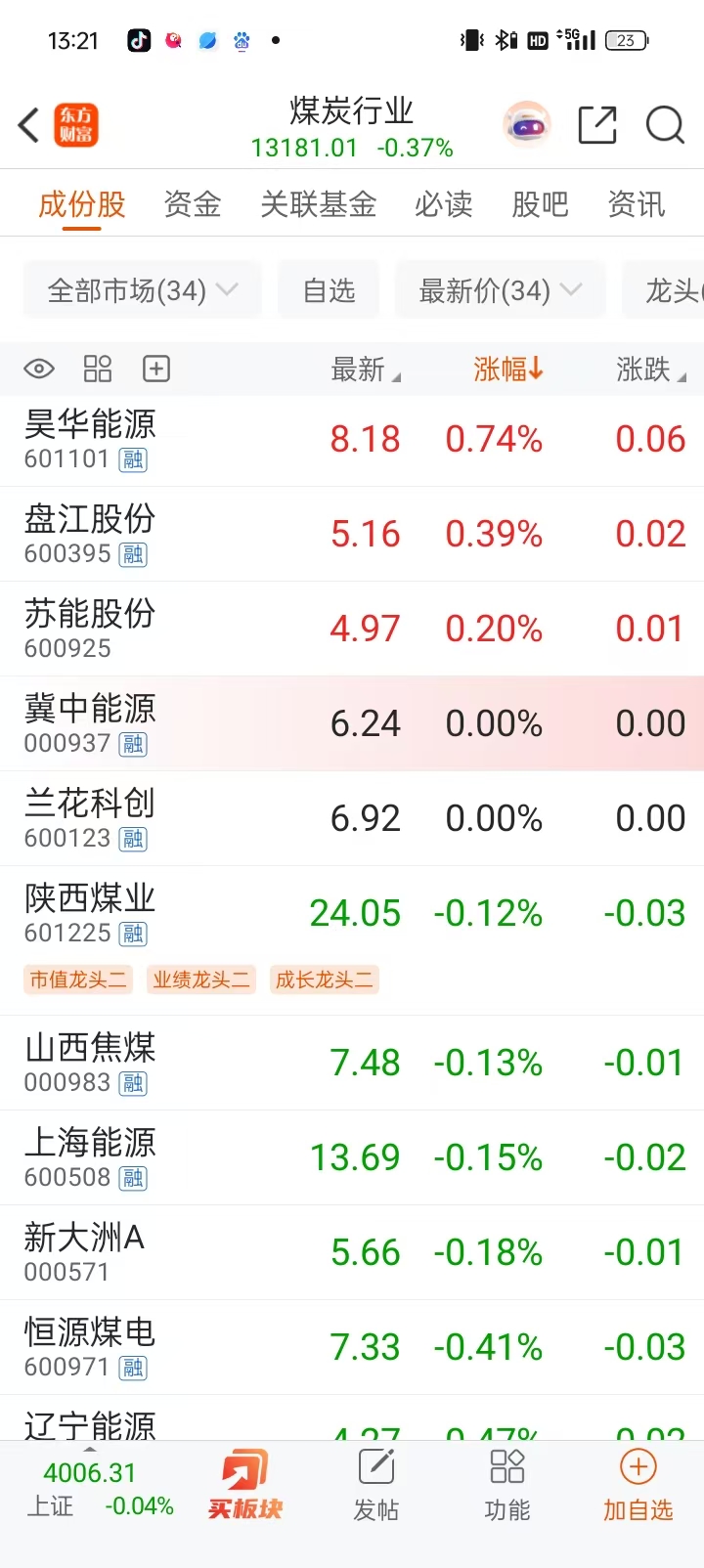Switch to the 关联基金 tab
The width and height of the screenshot is (704, 1568).
[x=318, y=204]
